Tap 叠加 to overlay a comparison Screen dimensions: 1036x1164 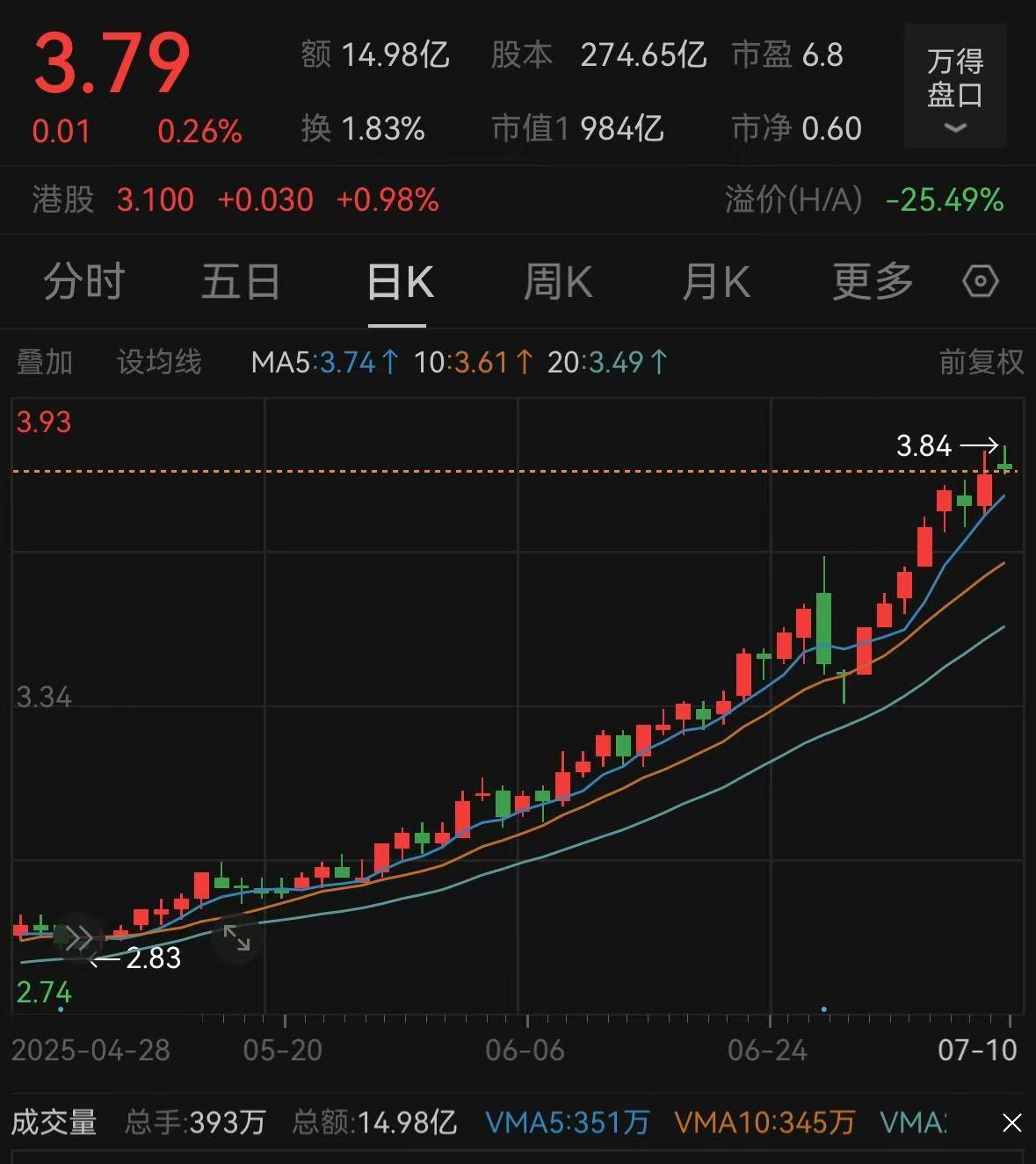coord(45,362)
